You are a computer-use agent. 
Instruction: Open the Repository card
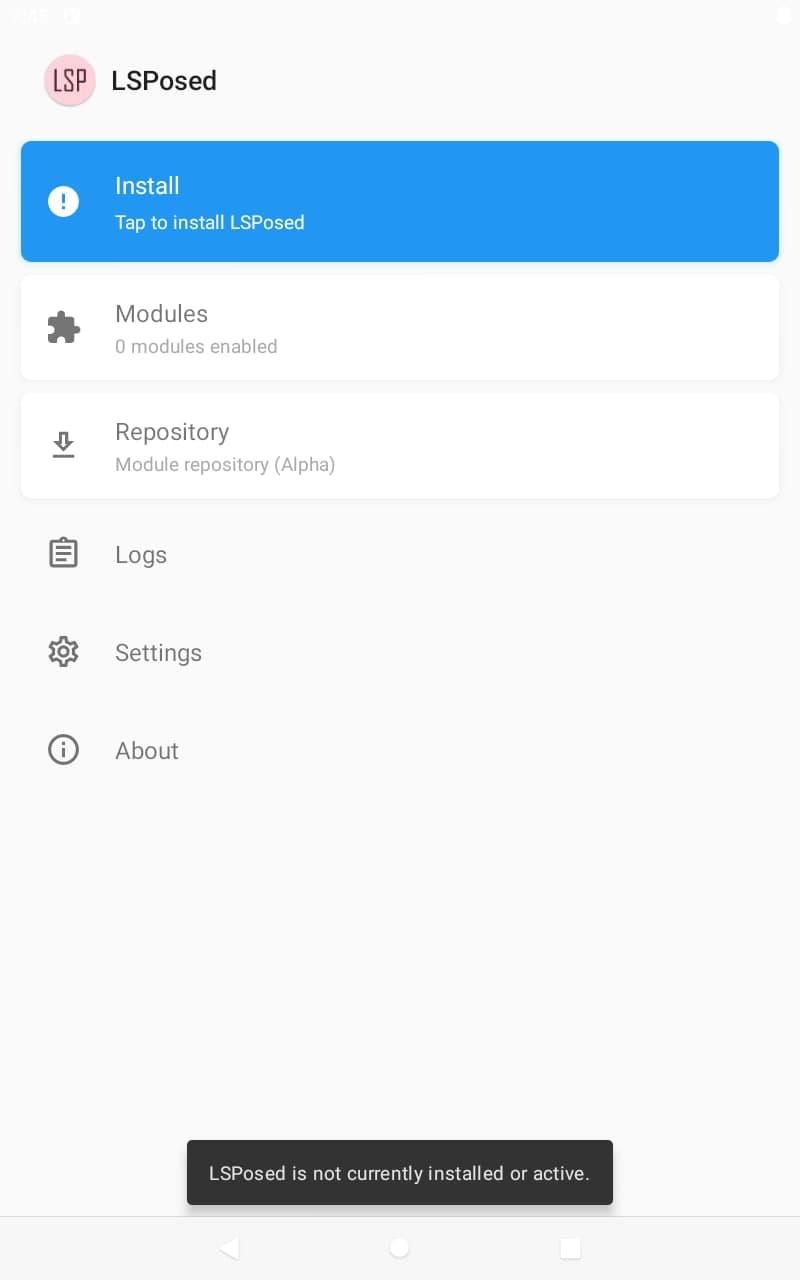[400, 446]
